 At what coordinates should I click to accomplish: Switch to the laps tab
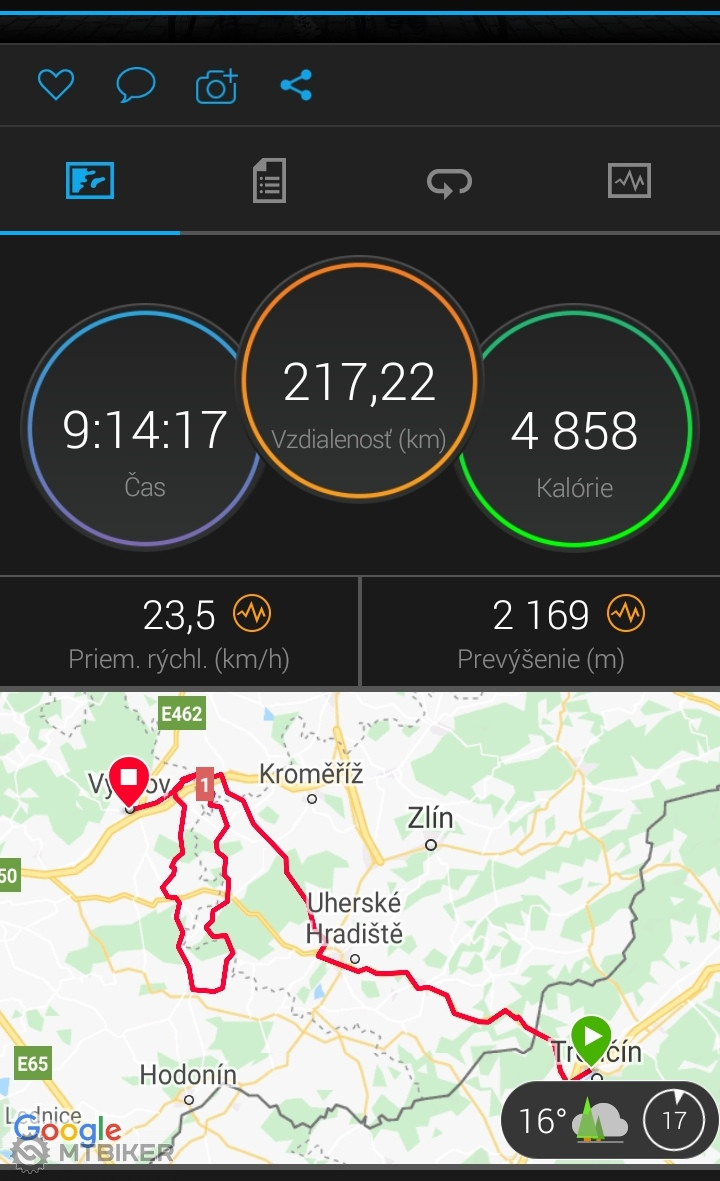pos(449,182)
